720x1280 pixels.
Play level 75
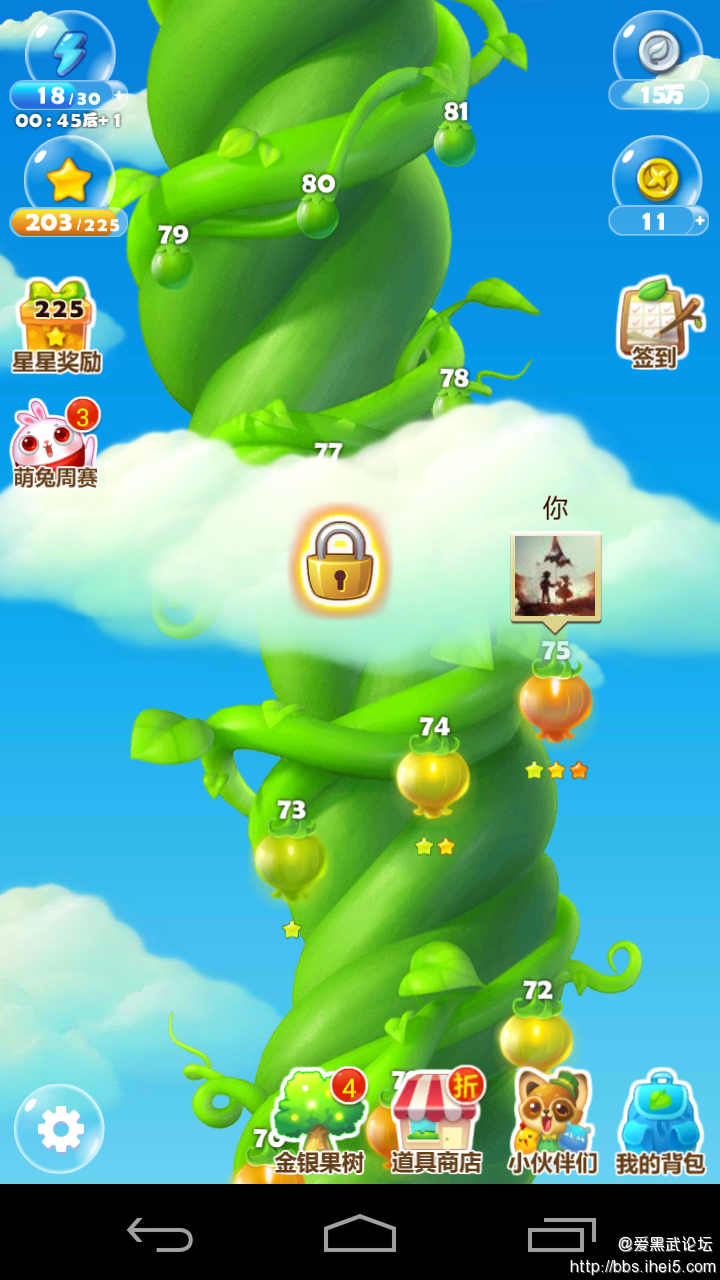pyautogui.click(x=555, y=702)
